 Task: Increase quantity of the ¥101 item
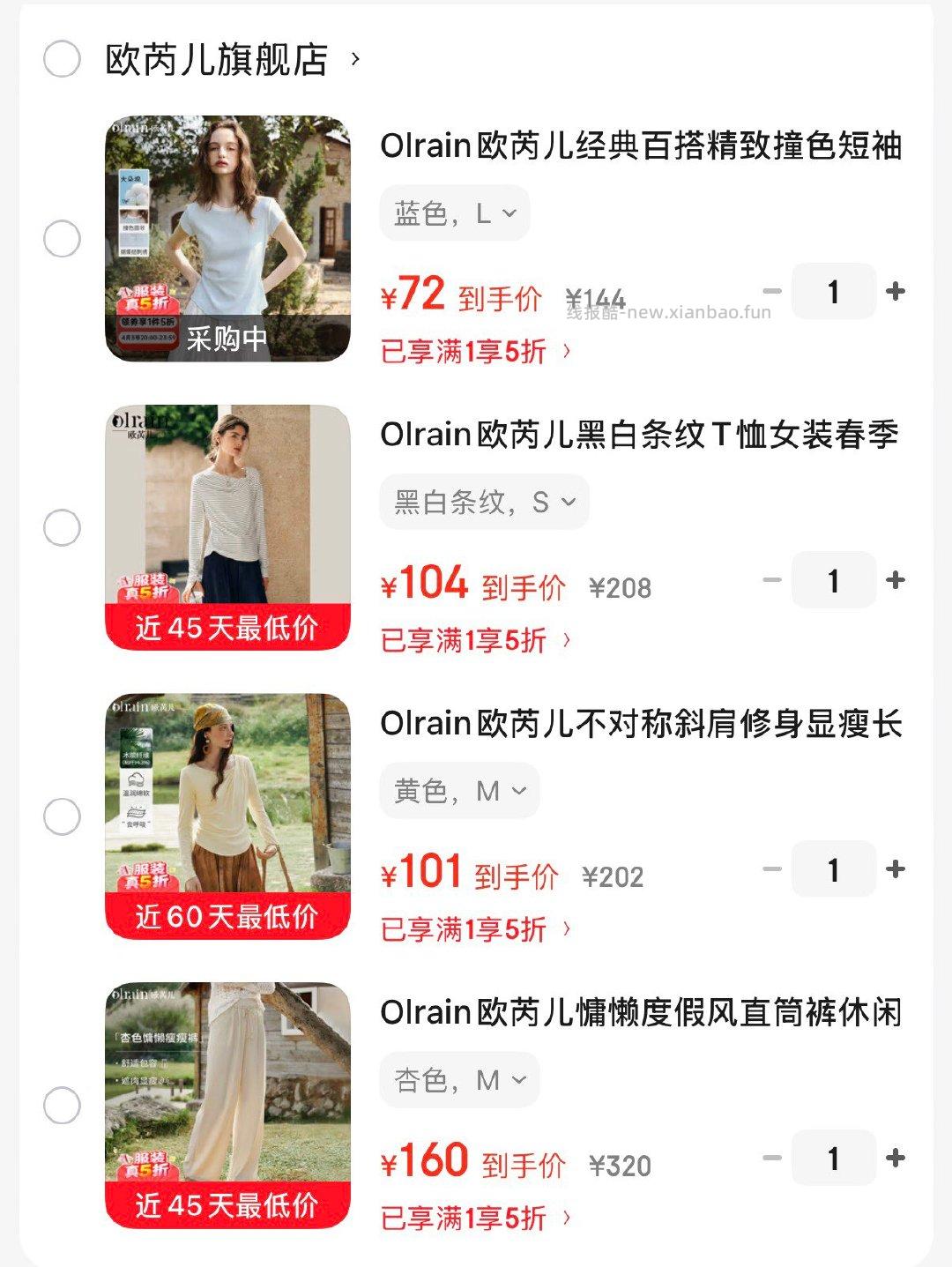click(x=896, y=869)
